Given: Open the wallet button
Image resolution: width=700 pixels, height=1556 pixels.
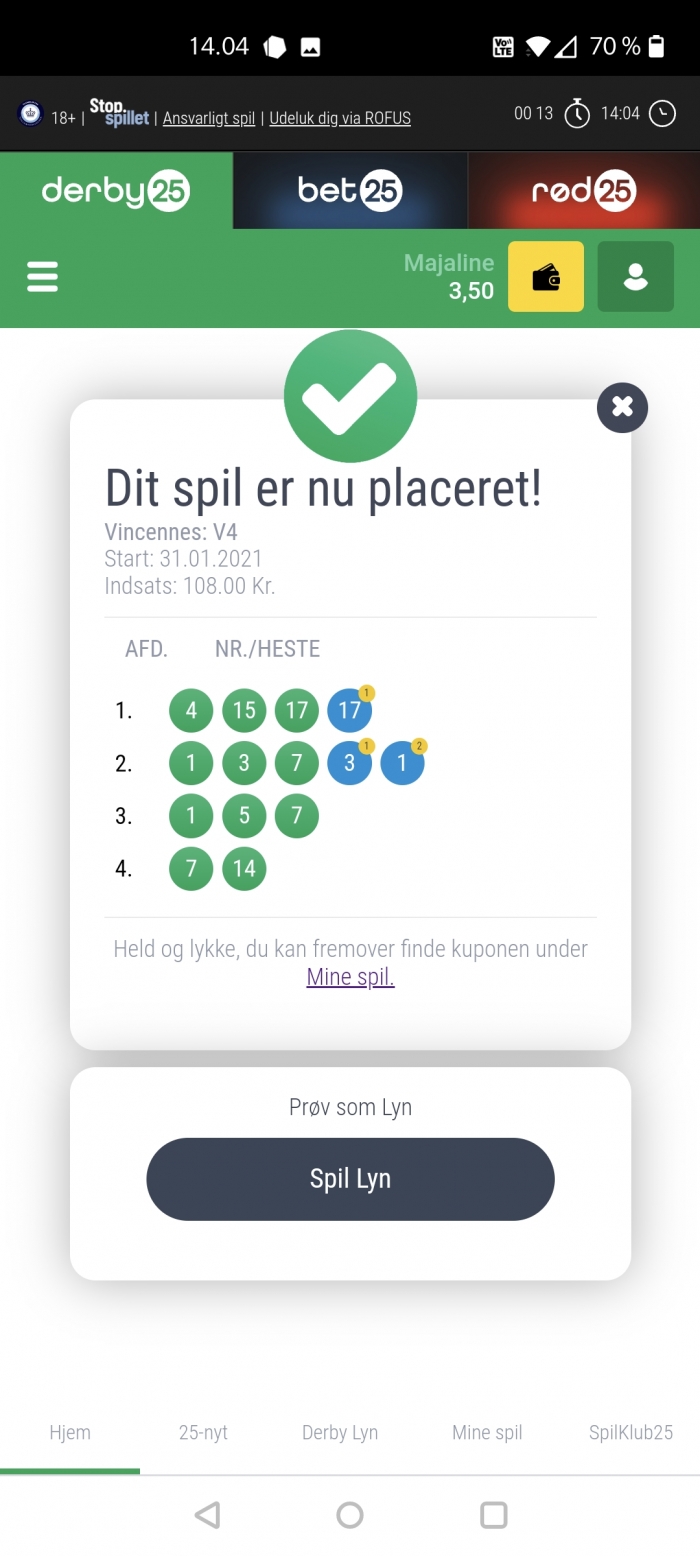Looking at the screenshot, I should coord(546,277).
